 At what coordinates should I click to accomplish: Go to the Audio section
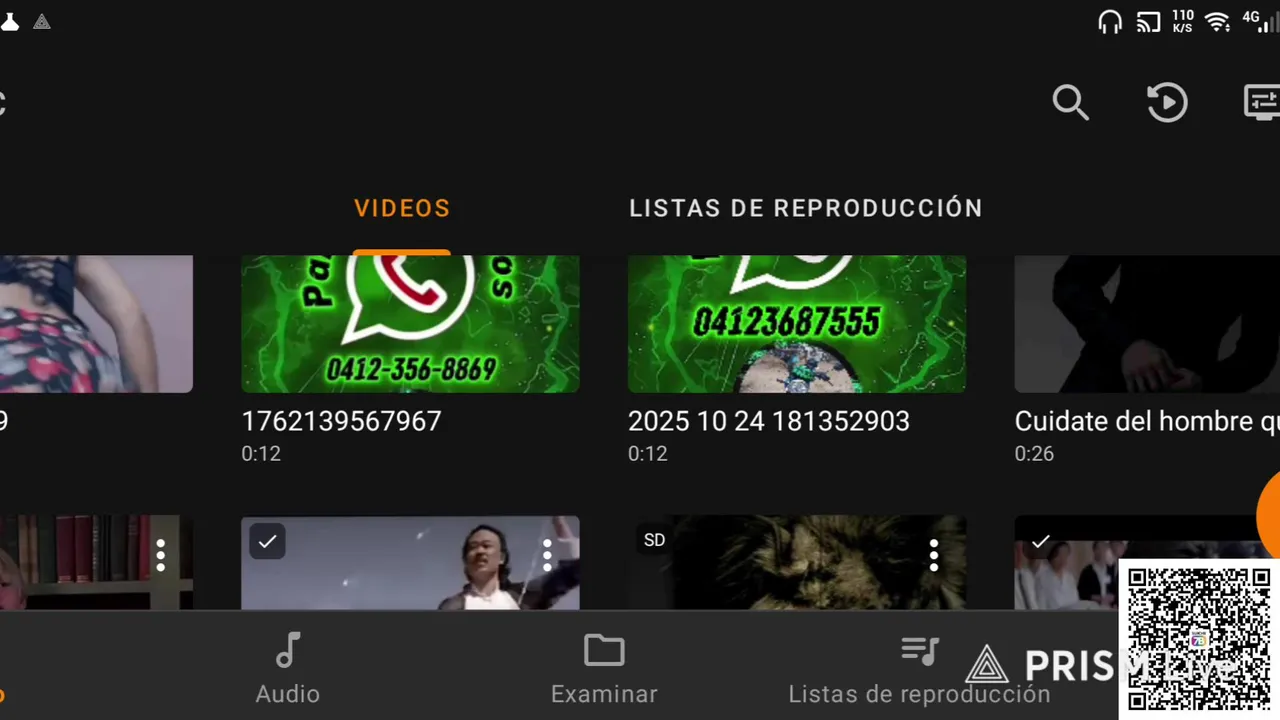288,668
